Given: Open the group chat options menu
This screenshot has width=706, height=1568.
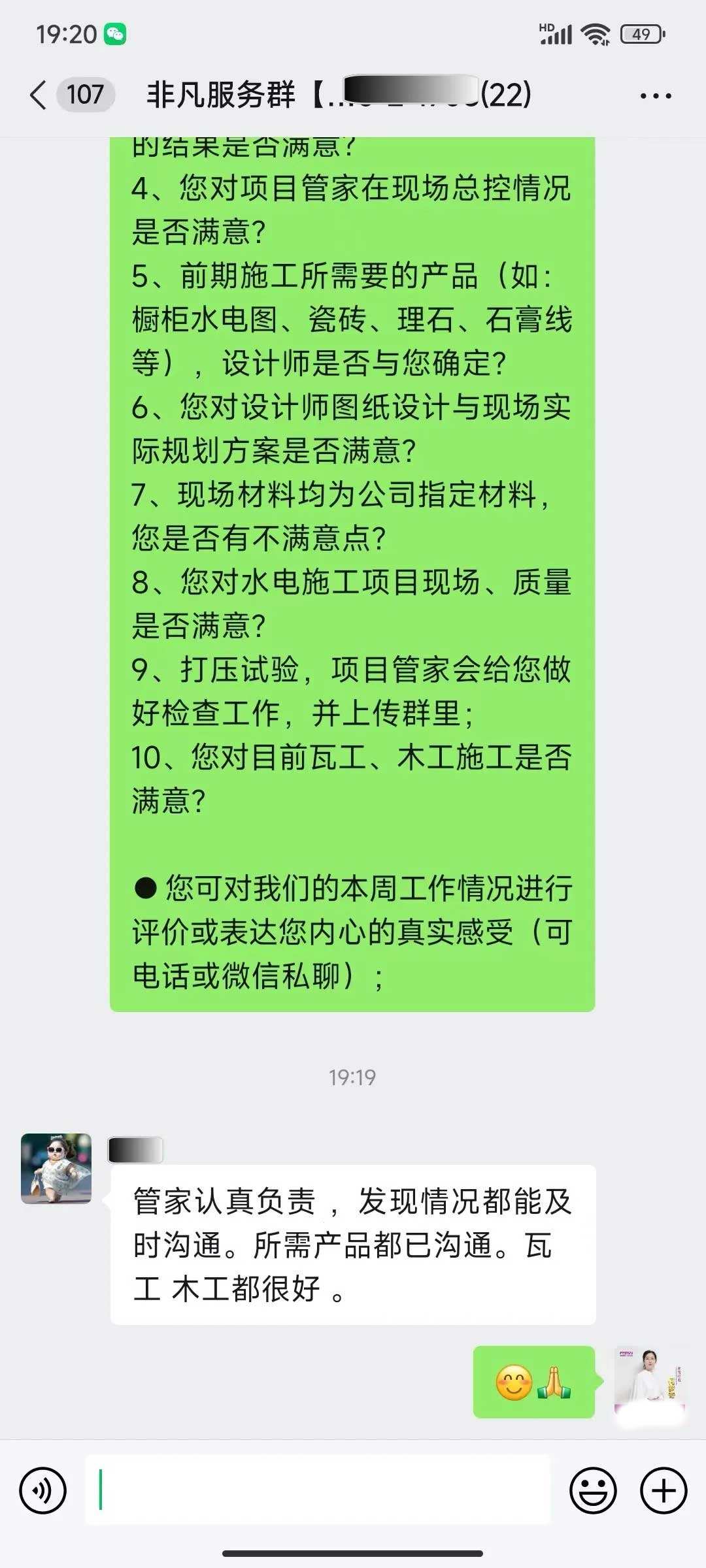Looking at the screenshot, I should (x=655, y=96).
